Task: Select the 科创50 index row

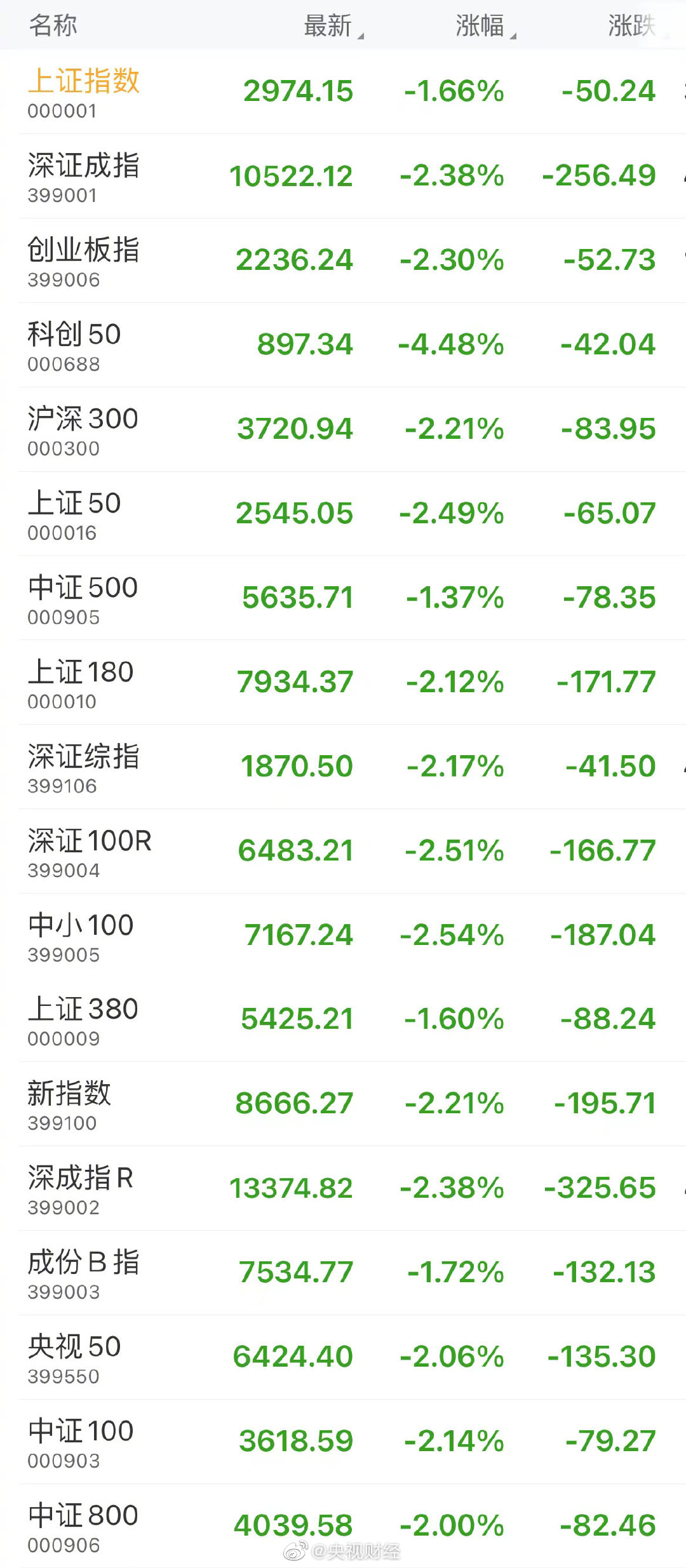Action: point(343,345)
